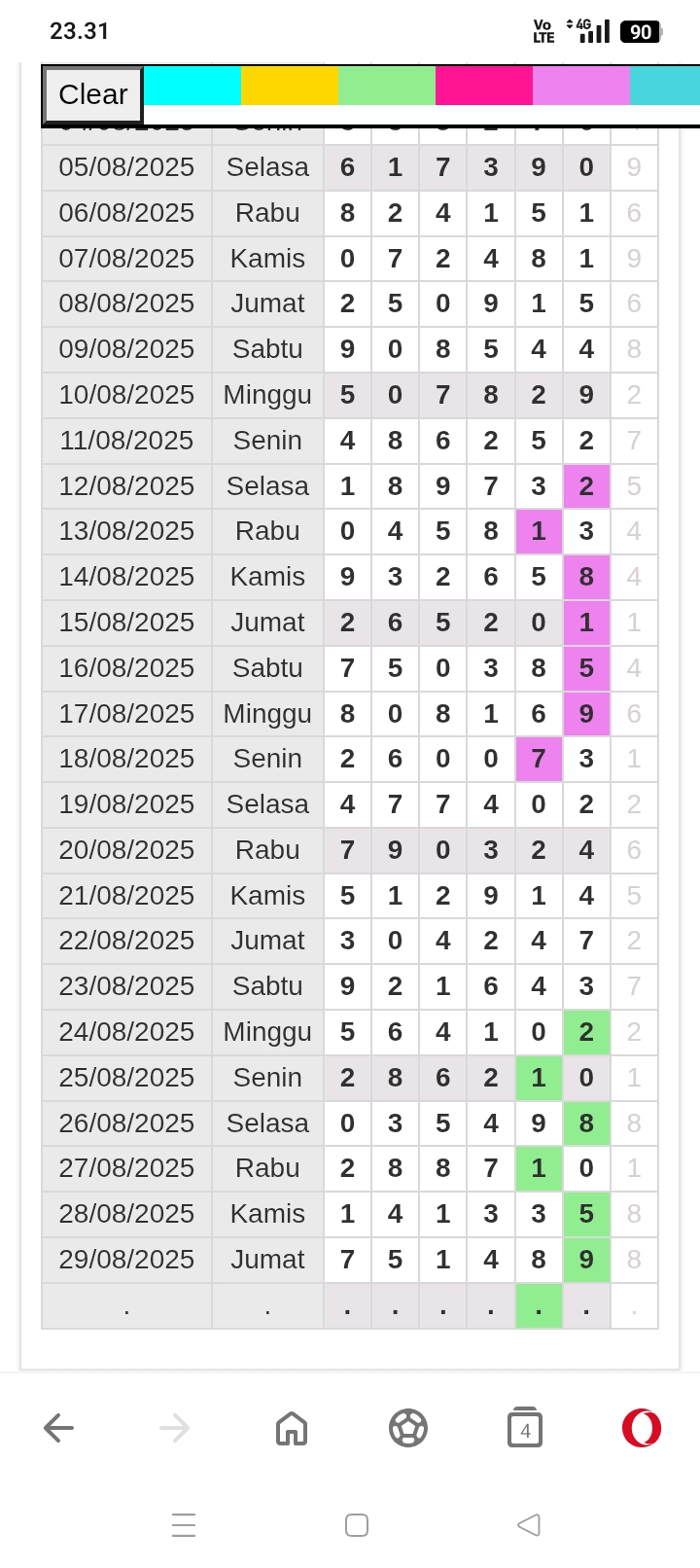Open recent apps from system navigation bar
700x1568 pixels.
tap(184, 1525)
